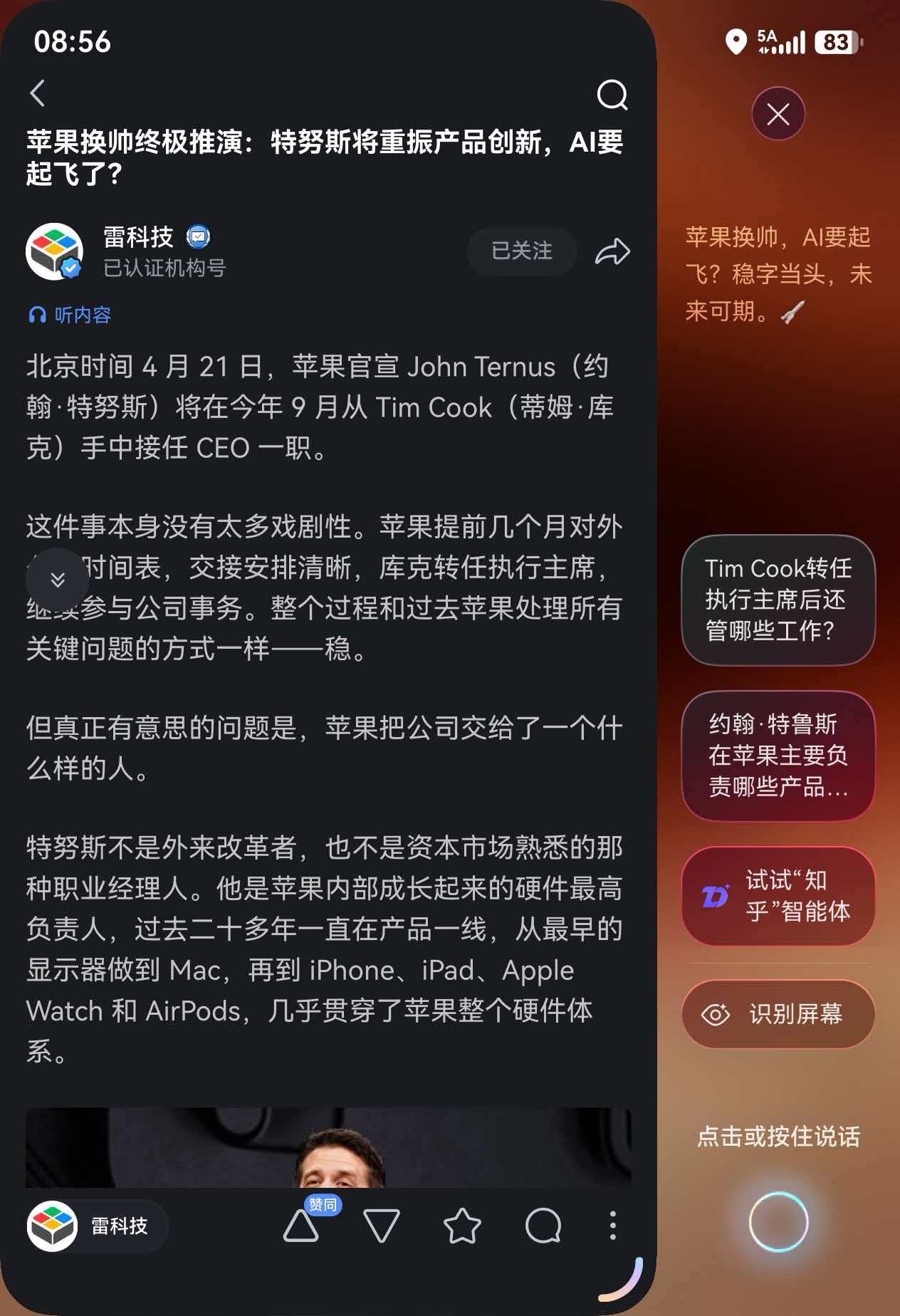Go back using the top-left arrow
This screenshot has width=900, height=1316.
coord(38,93)
